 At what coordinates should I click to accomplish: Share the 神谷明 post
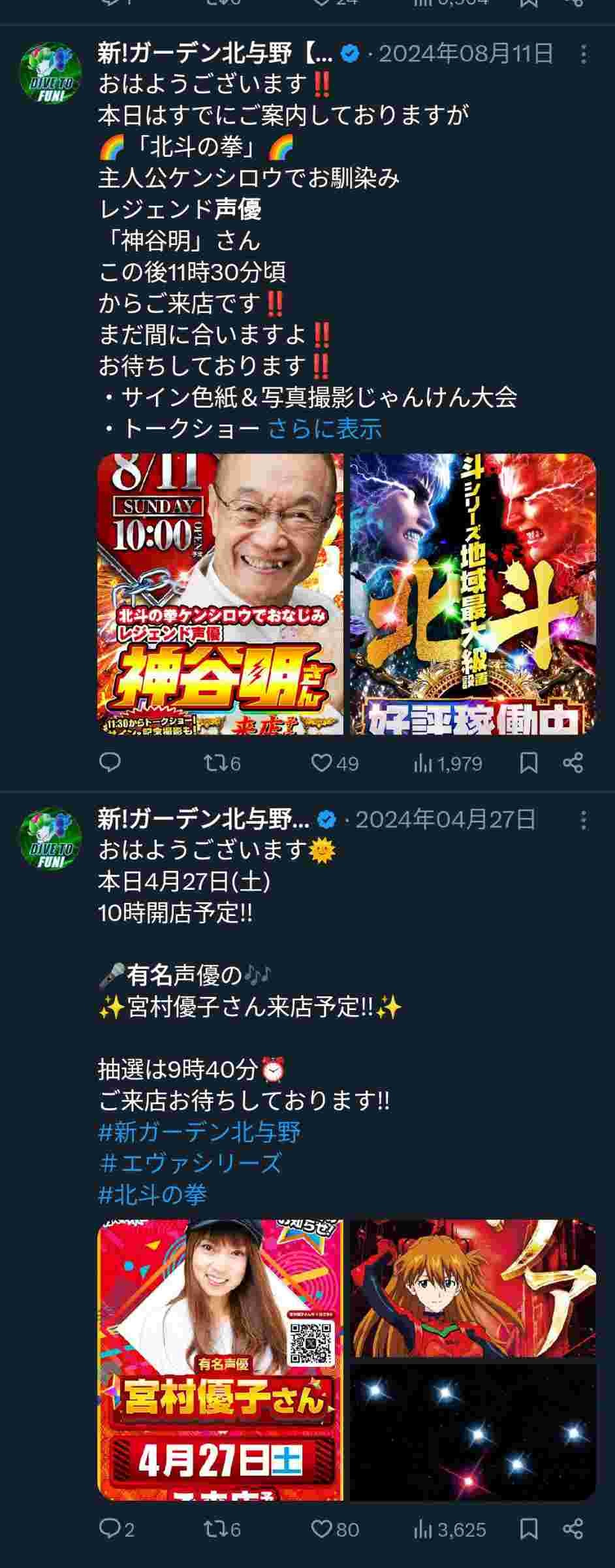click(x=573, y=762)
